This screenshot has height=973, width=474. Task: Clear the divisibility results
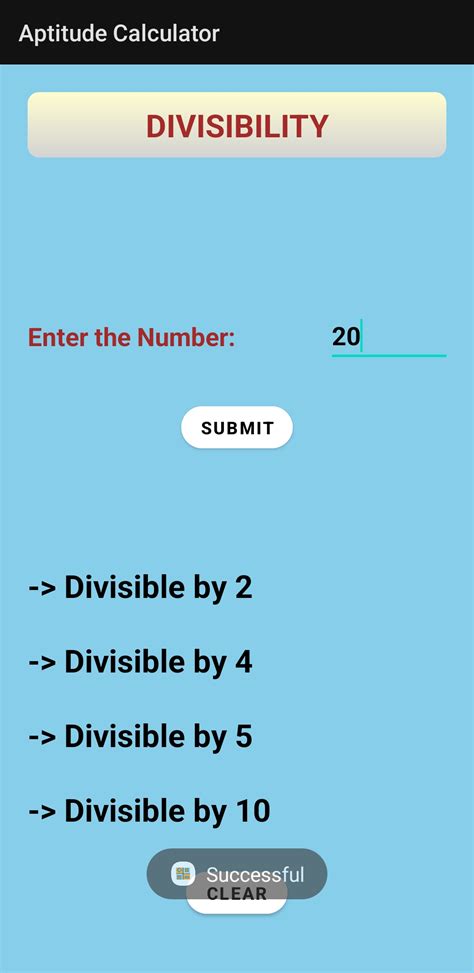(237, 894)
